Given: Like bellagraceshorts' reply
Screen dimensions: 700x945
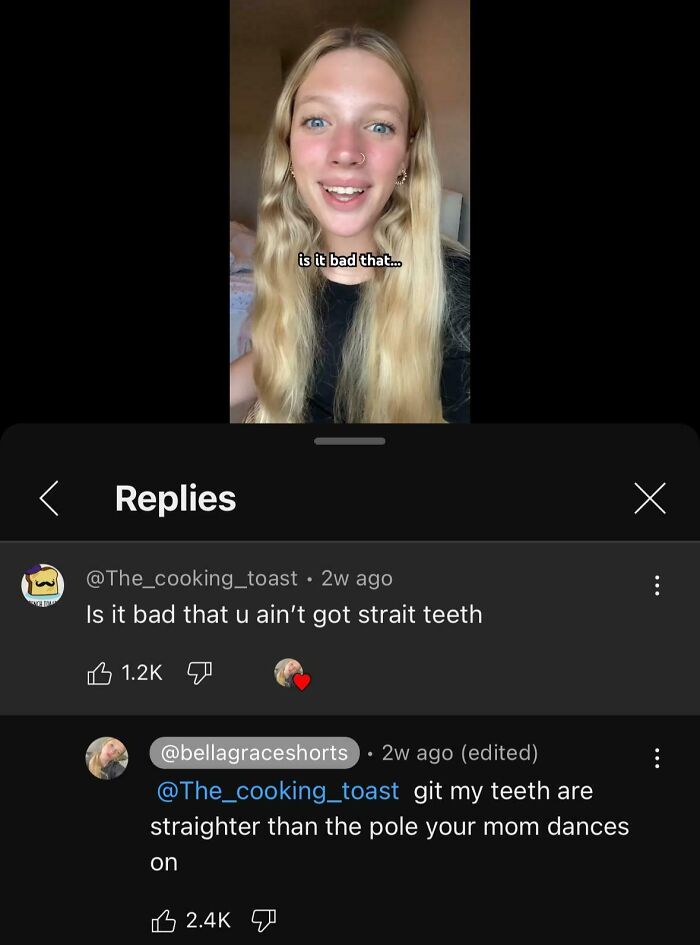Looking at the screenshot, I should (163, 919).
